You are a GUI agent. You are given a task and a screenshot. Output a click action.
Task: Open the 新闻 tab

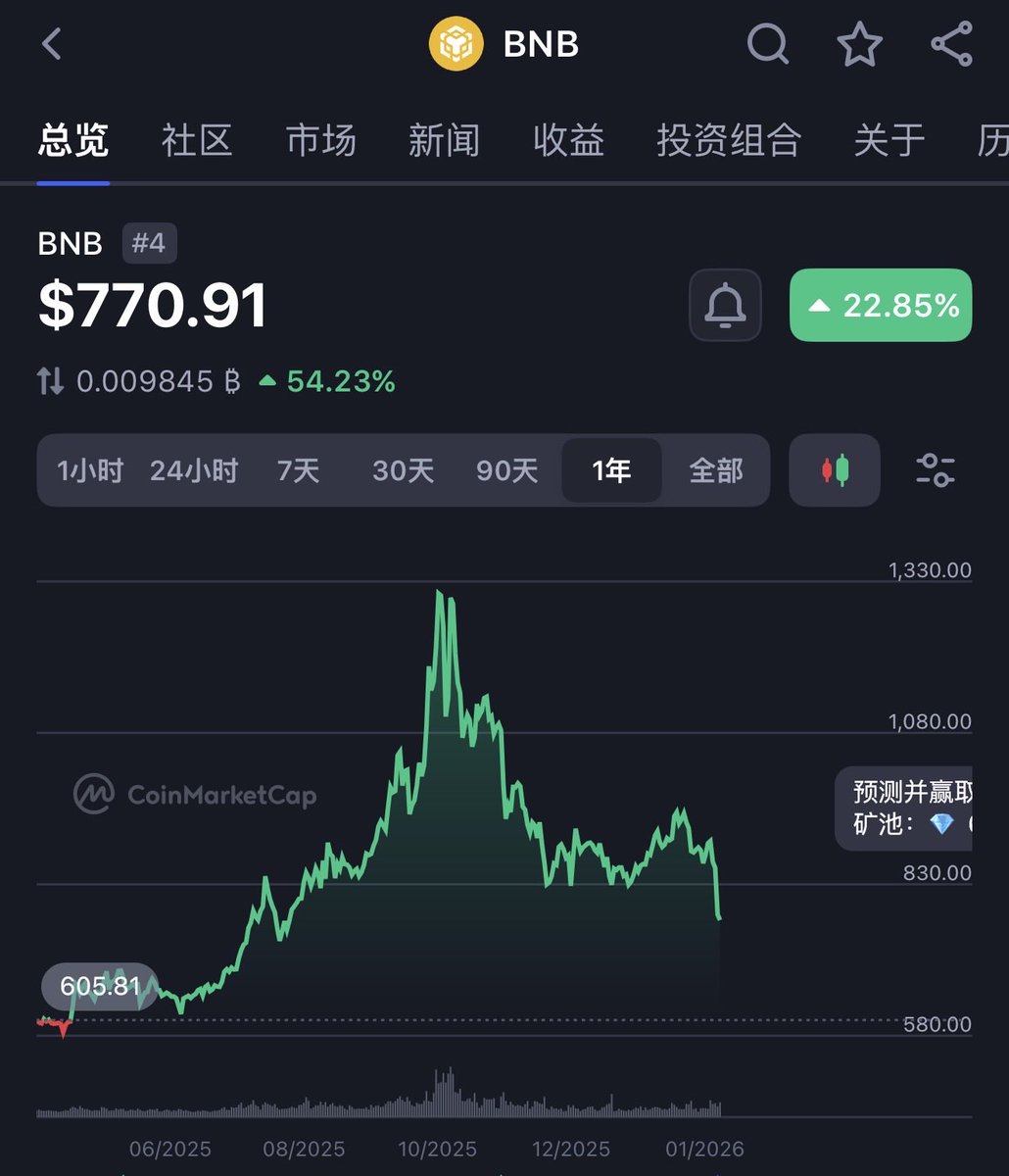click(x=444, y=141)
